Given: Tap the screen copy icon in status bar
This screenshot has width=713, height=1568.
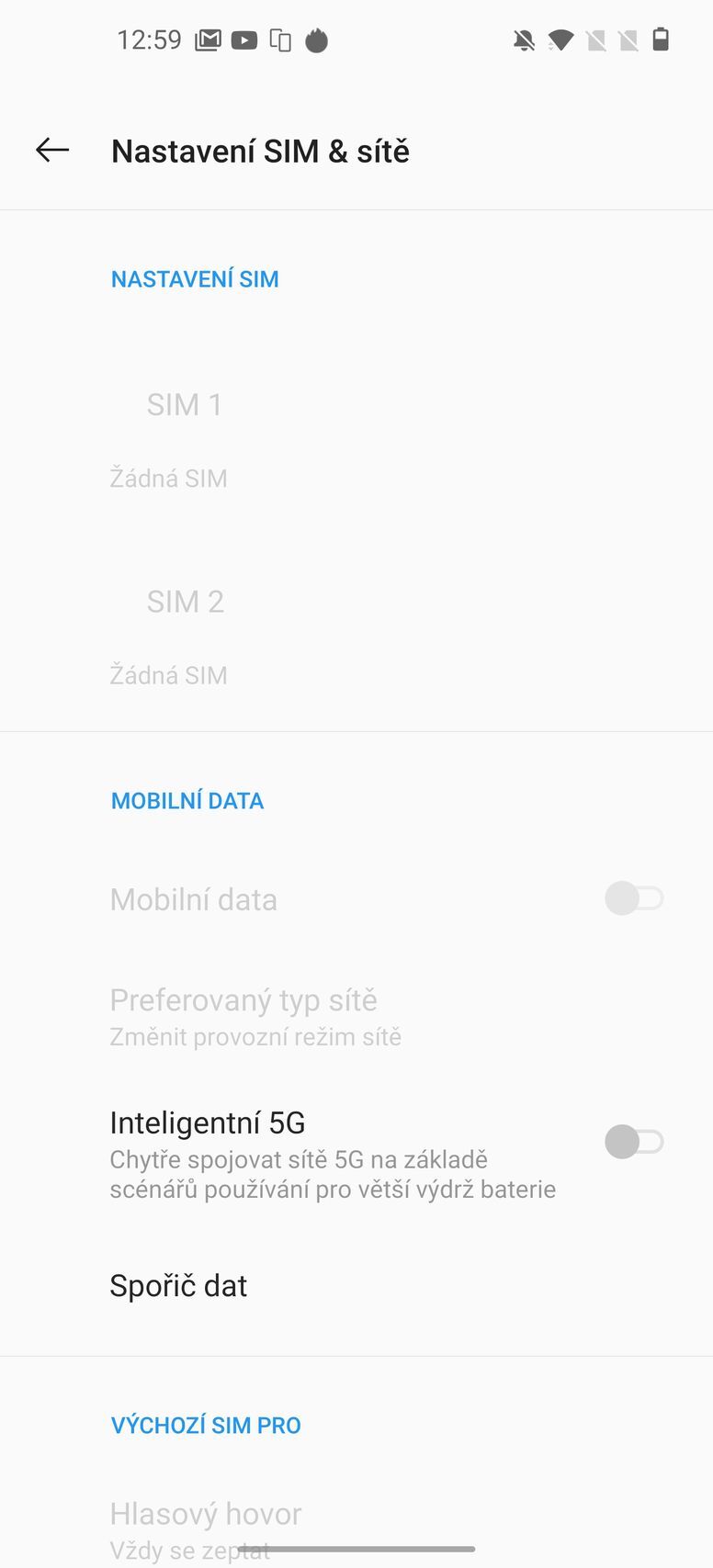Looking at the screenshot, I should pyautogui.click(x=280, y=40).
